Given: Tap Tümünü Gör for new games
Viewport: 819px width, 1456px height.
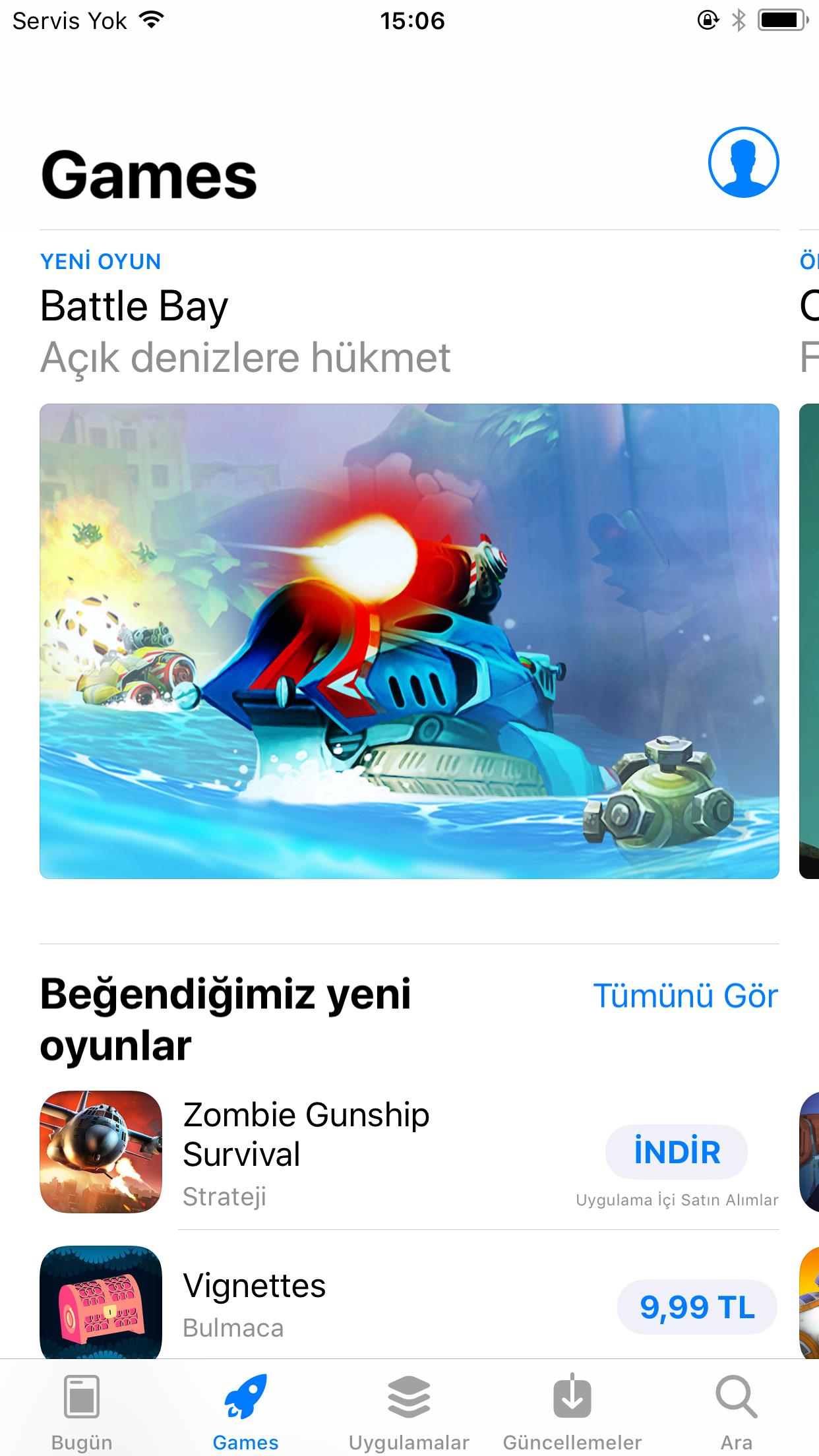Looking at the screenshot, I should tap(685, 995).
